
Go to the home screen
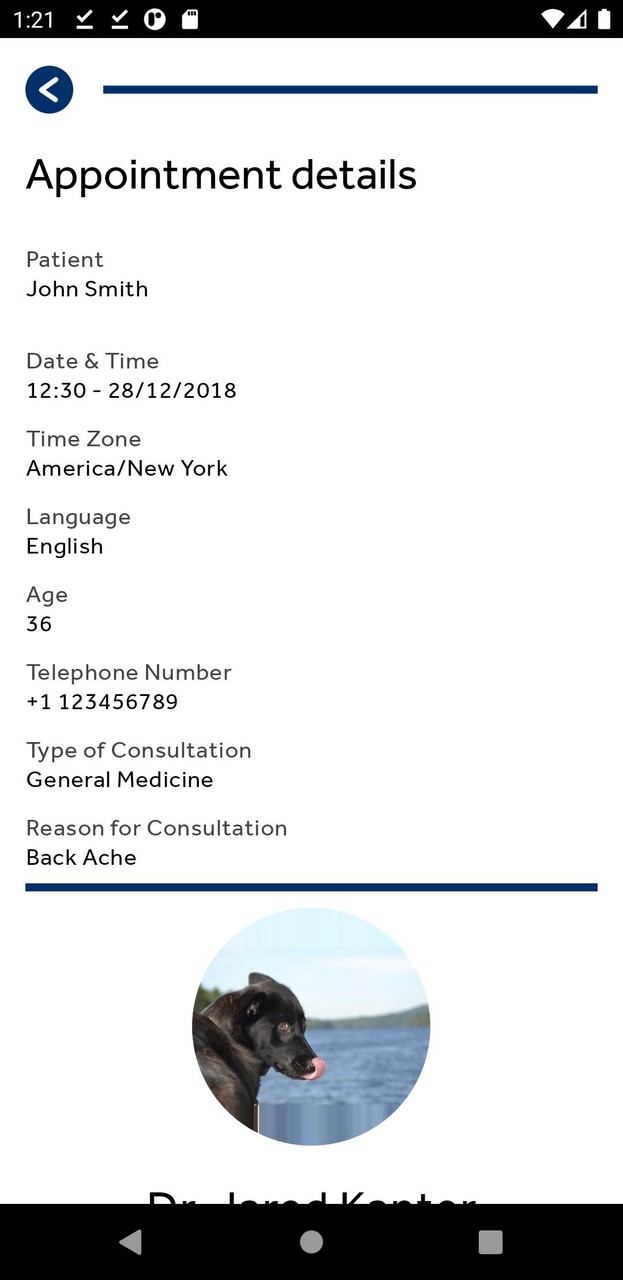point(311,1242)
